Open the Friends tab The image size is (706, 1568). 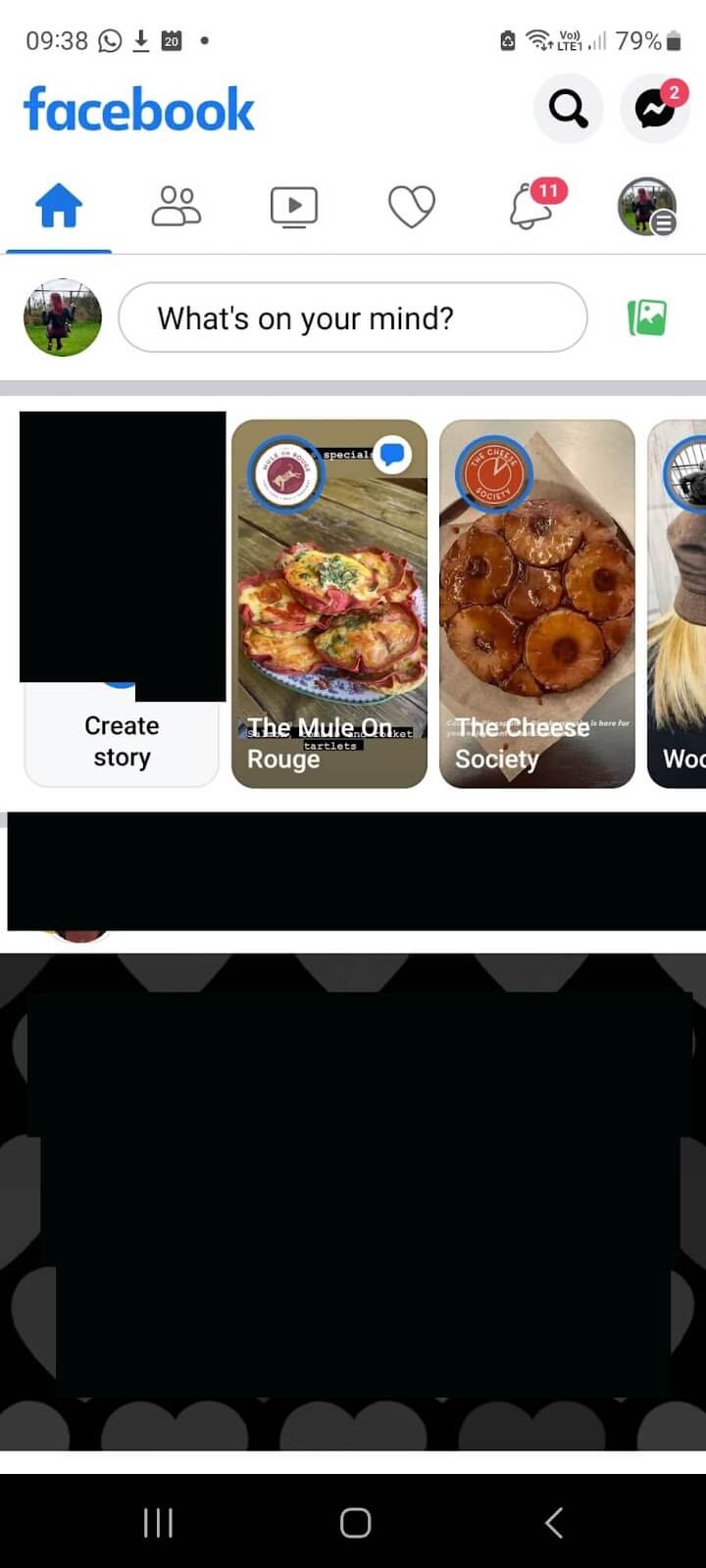[x=176, y=207]
